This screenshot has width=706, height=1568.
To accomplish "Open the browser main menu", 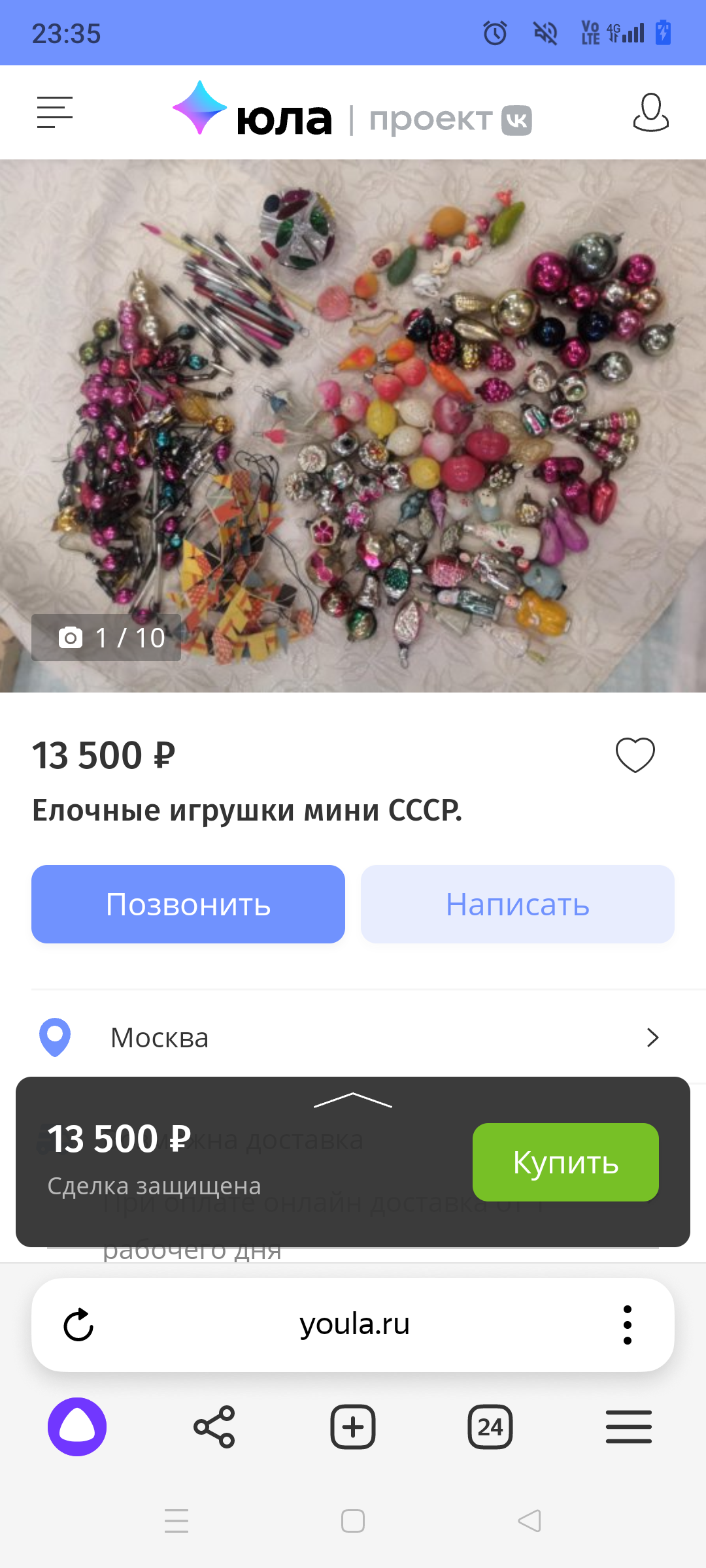I will [x=628, y=1427].
